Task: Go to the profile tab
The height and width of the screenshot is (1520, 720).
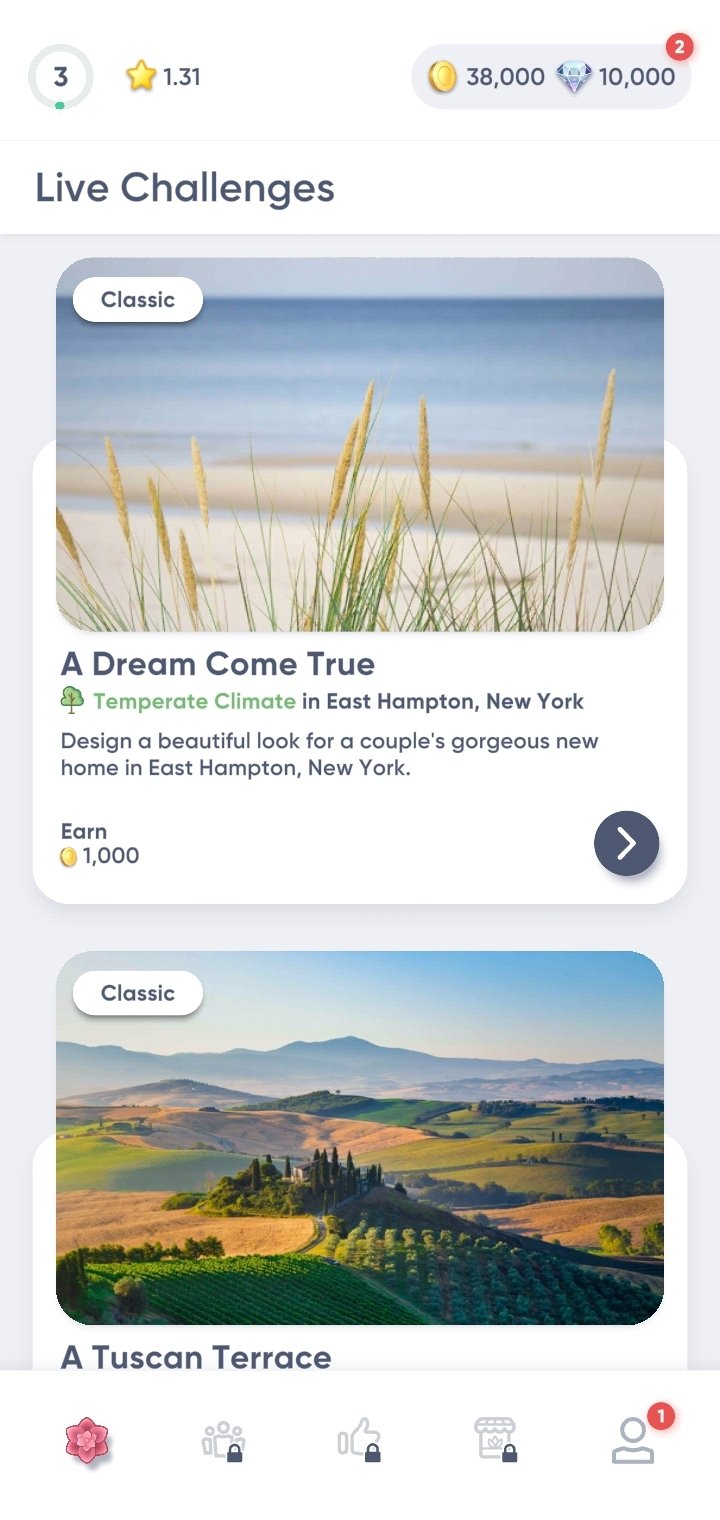Action: 633,1441
